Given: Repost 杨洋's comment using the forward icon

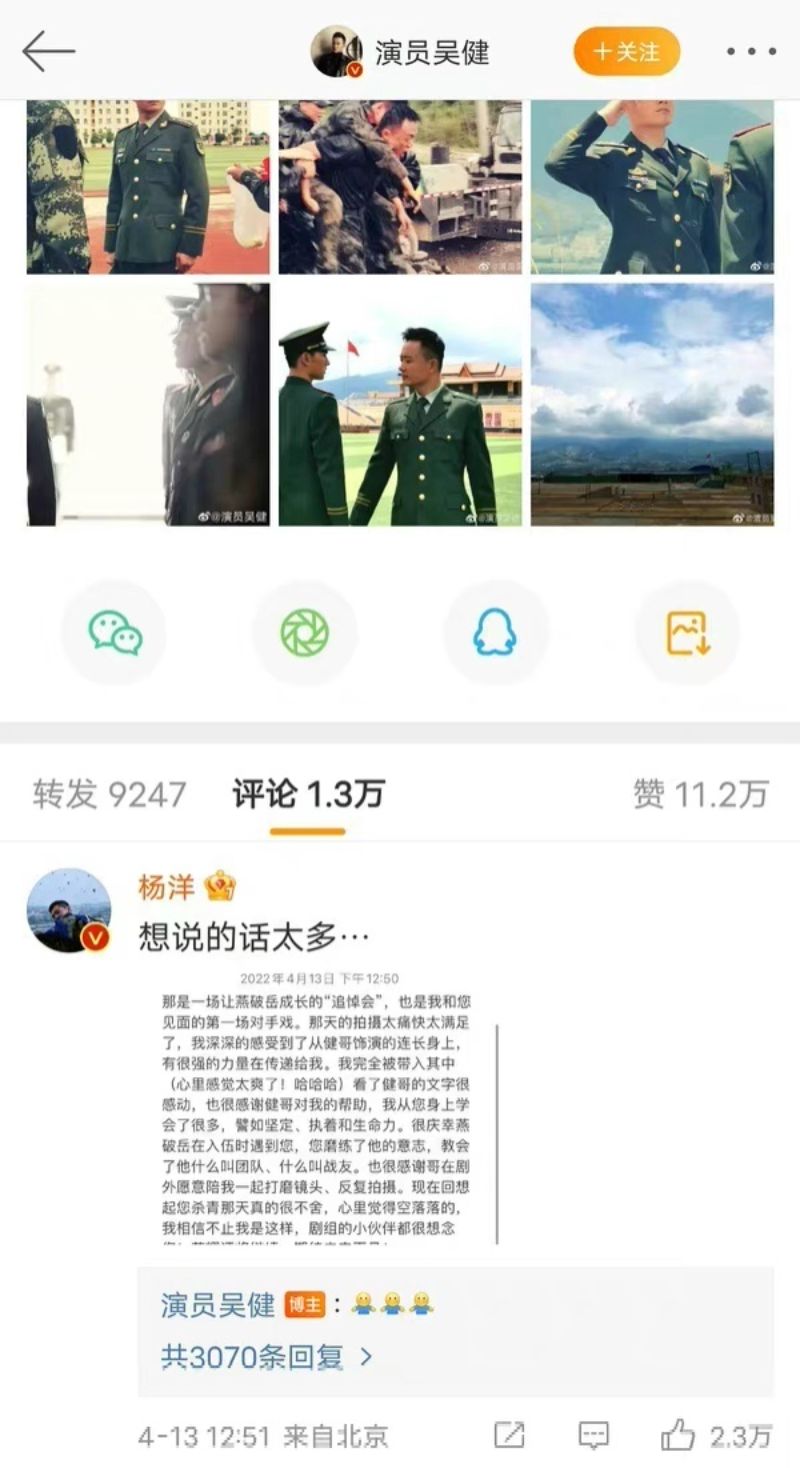Looking at the screenshot, I should (509, 1436).
